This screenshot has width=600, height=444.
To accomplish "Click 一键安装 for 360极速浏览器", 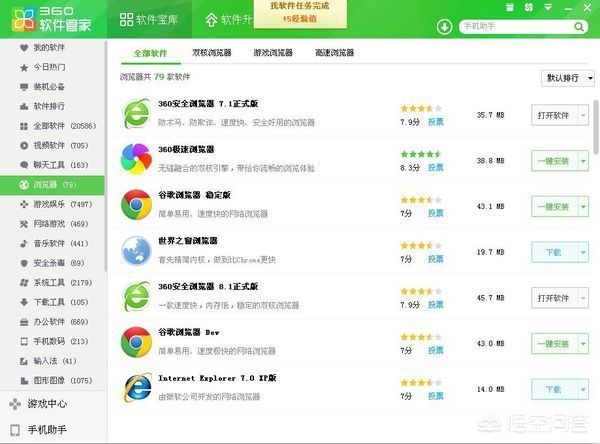I will (x=553, y=160).
